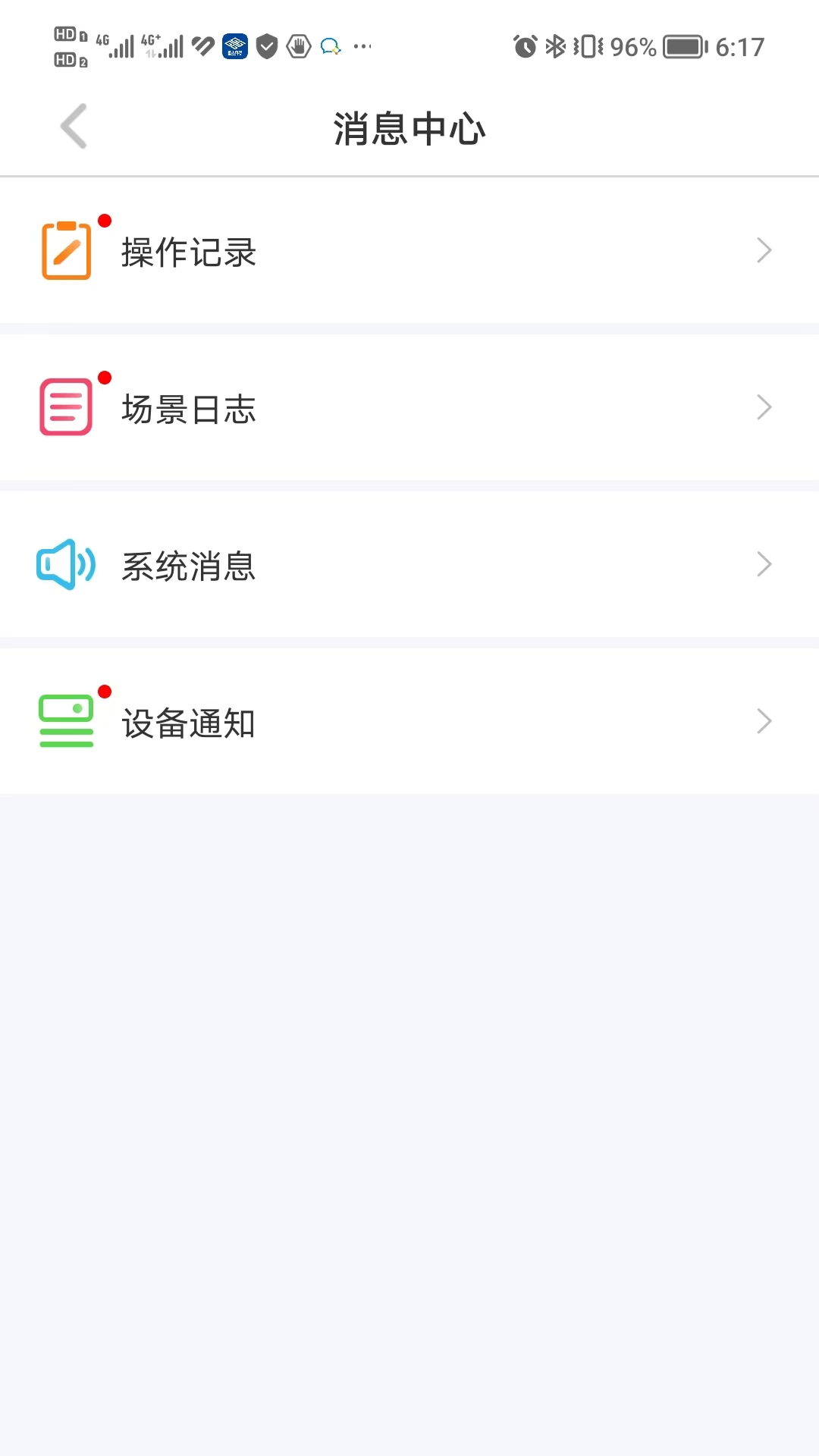
Task: Click the blue speaker icon for 系统消息
Action: tap(66, 564)
